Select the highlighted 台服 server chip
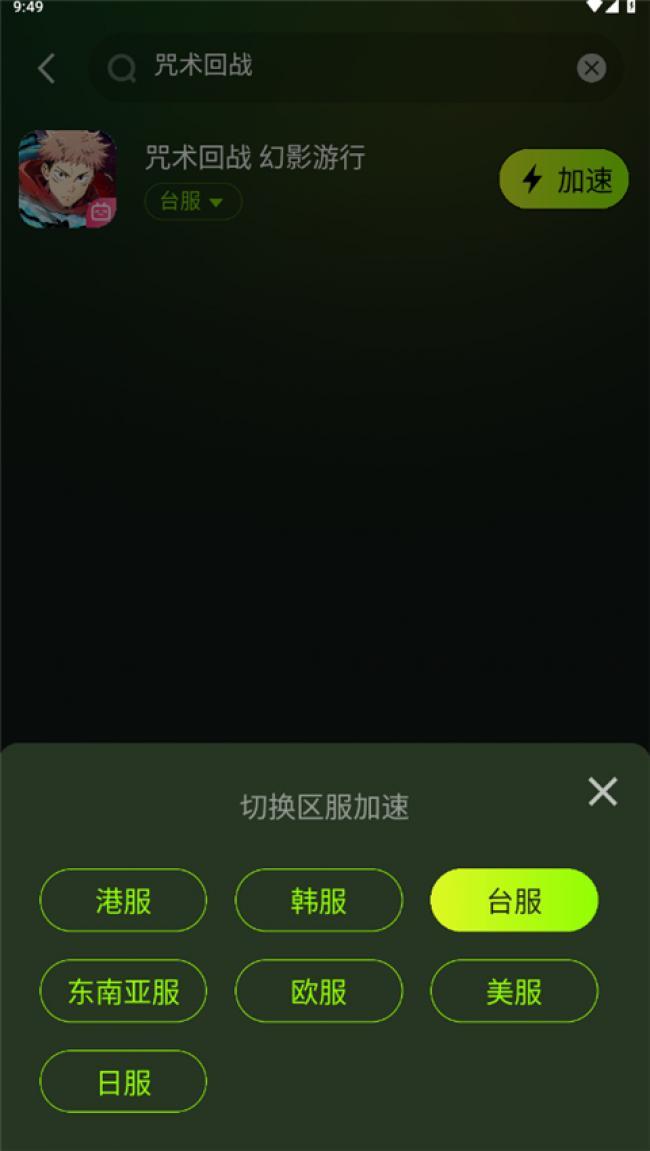The height and width of the screenshot is (1151, 650). pos(514,900)
